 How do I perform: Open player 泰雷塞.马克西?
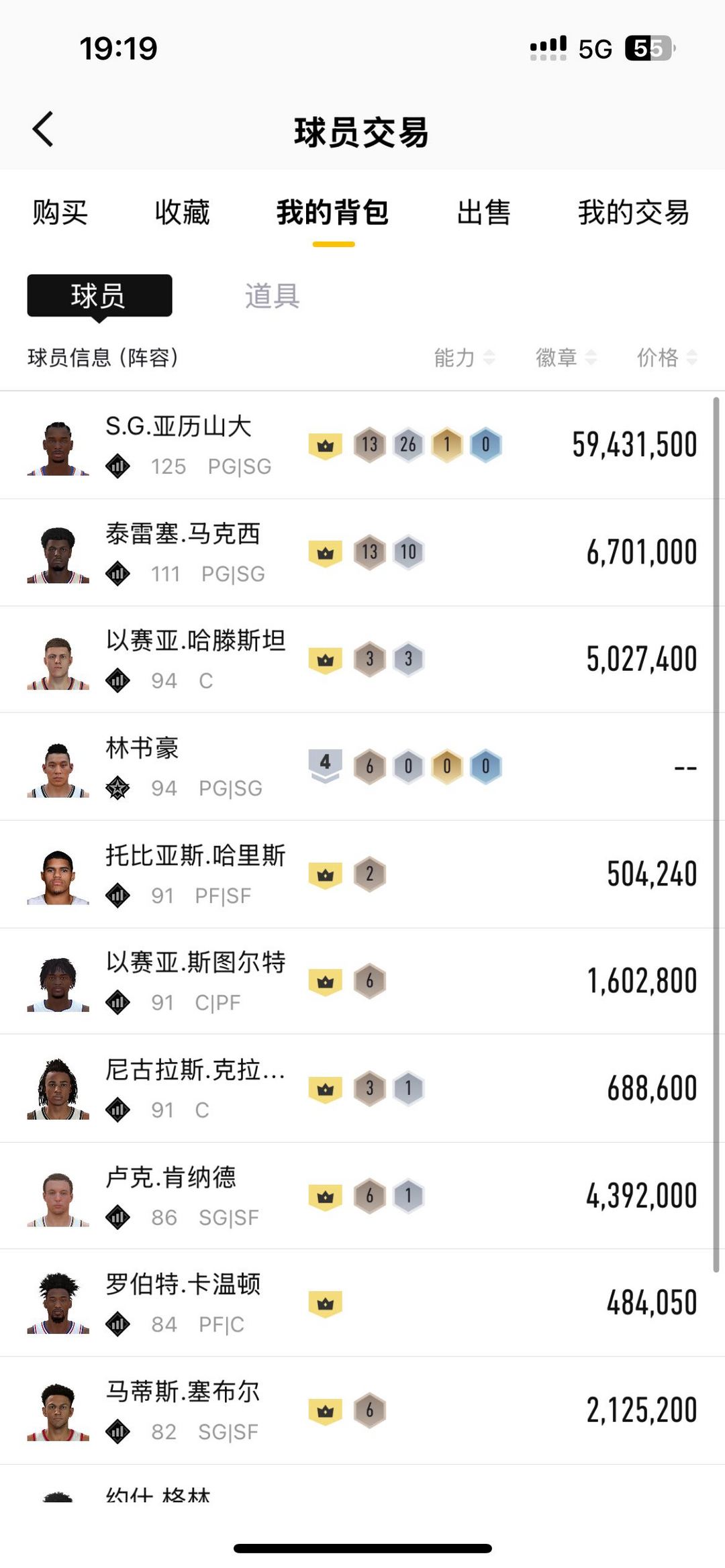183,552
